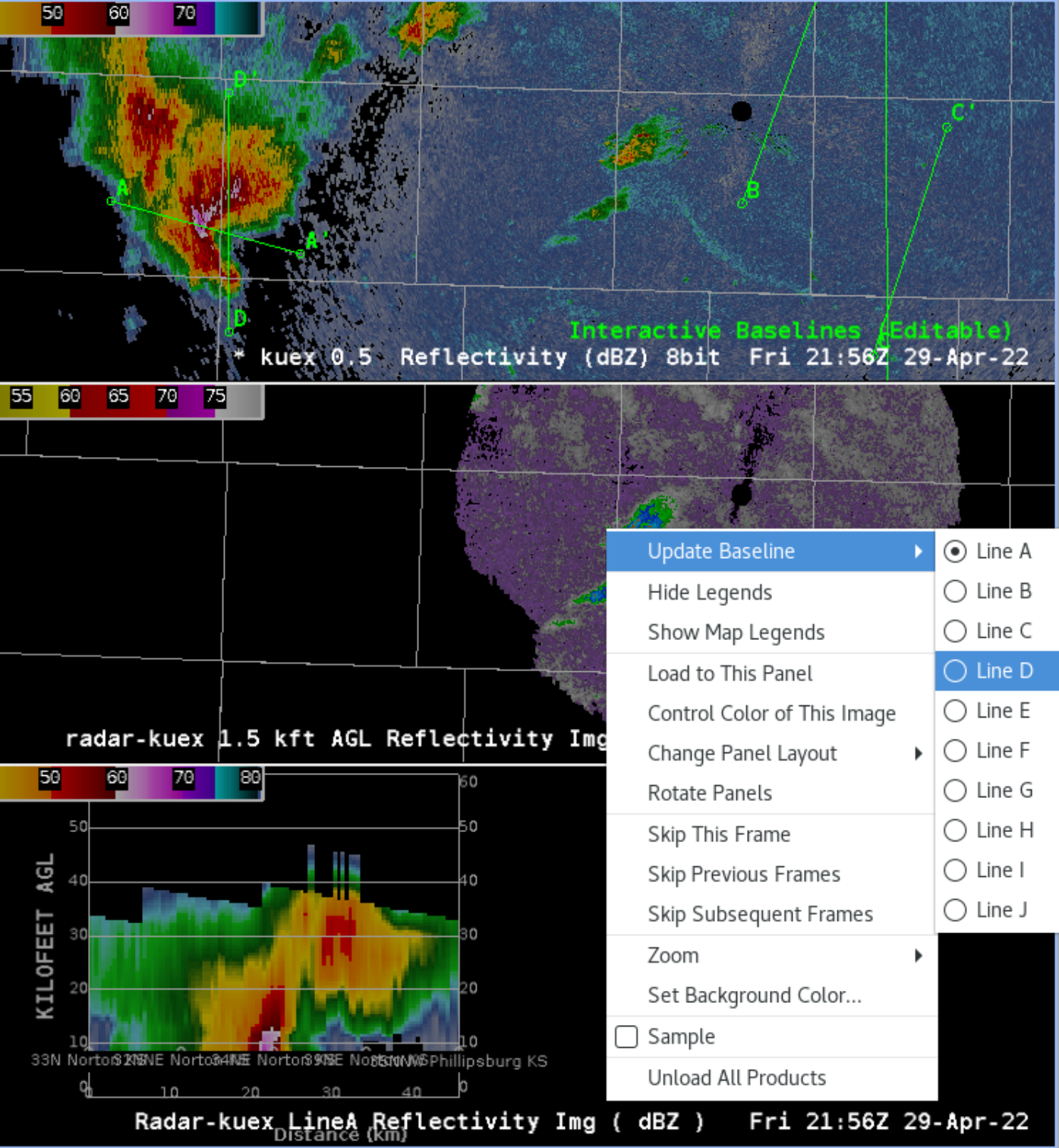Open Control Color of This Image
The width and height of the screenshot is (1059, 1148).
pos(771,714)
